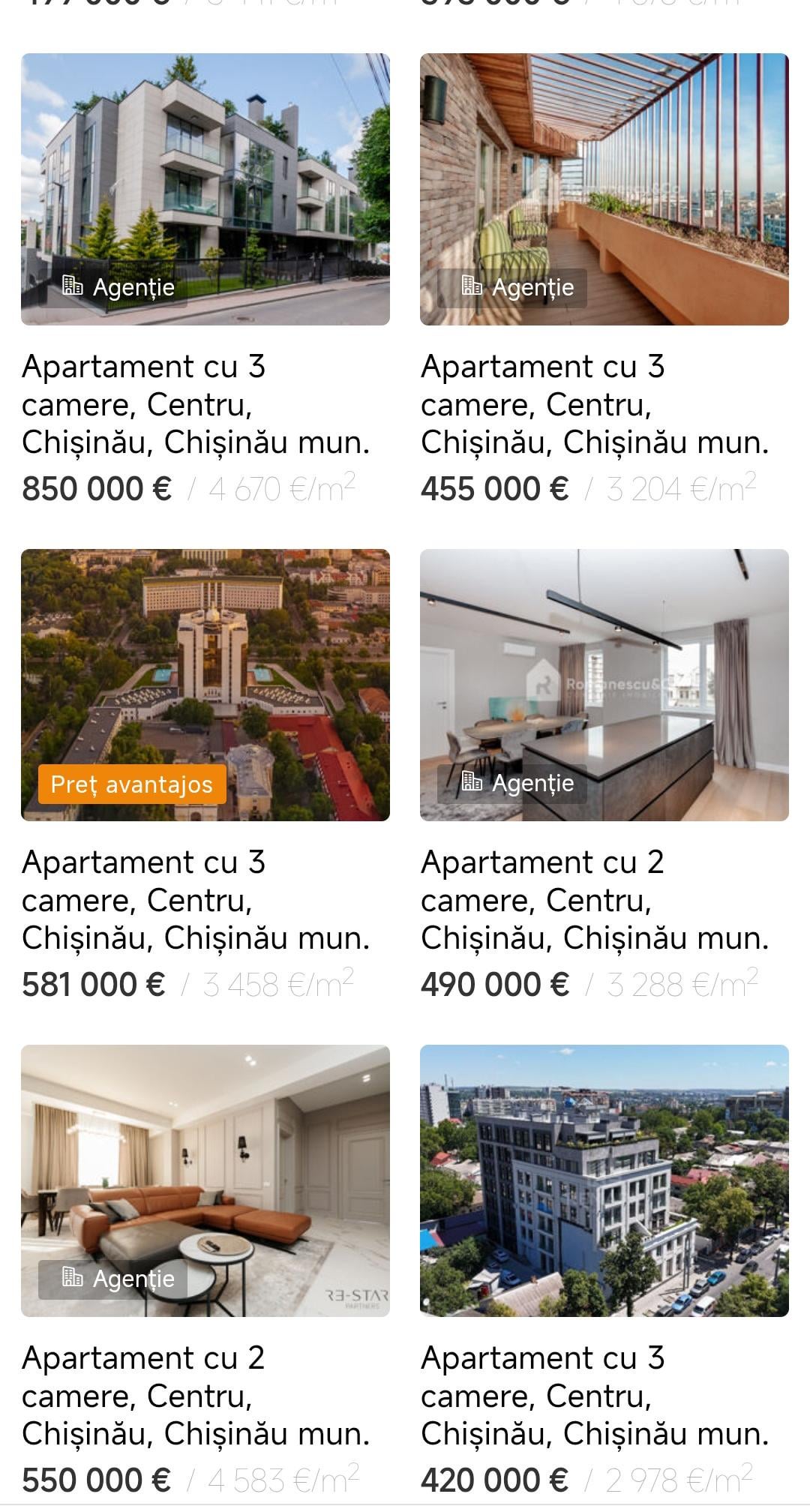This screenshot has height=1512, width=810.
Task: Open the 850 000 € apartment listing
Action: tap(205, 189)
